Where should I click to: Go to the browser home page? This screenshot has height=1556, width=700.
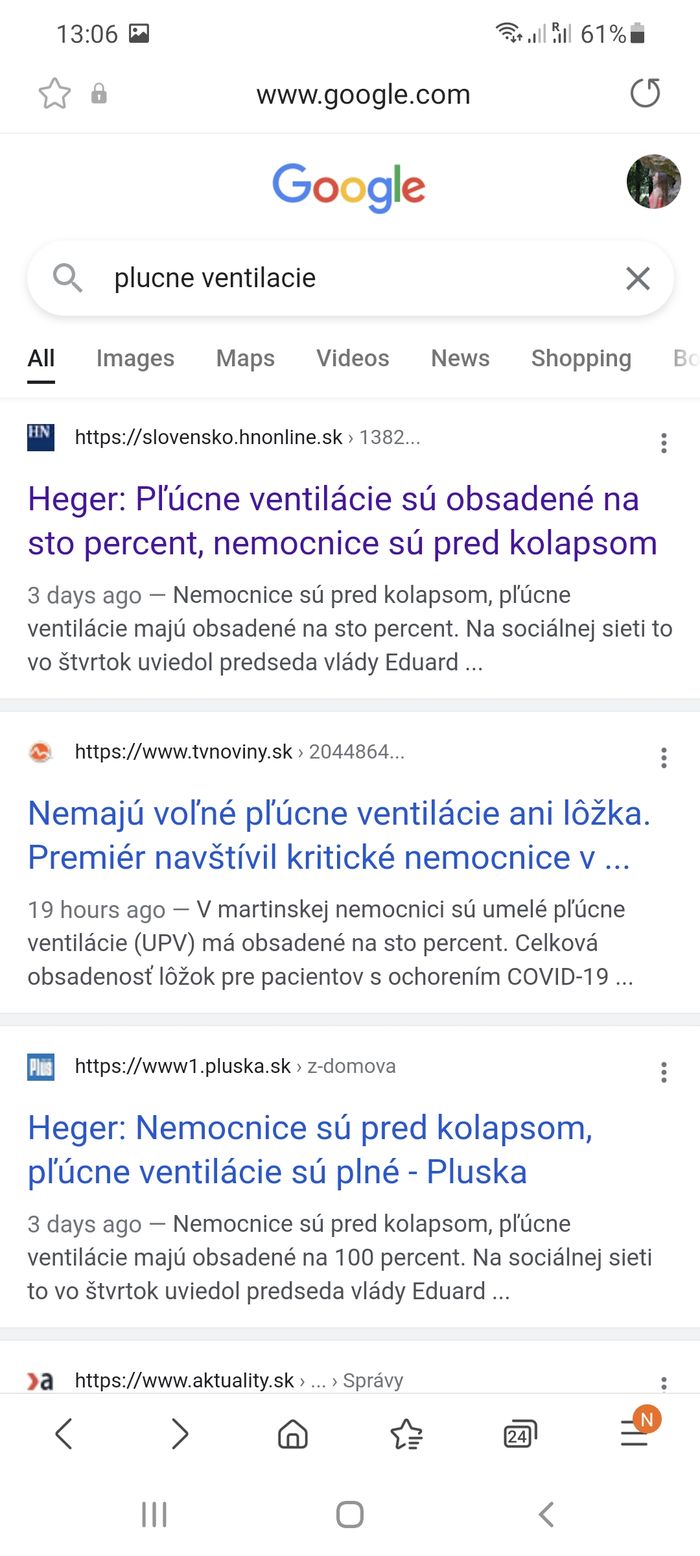tap(292, 1435)
